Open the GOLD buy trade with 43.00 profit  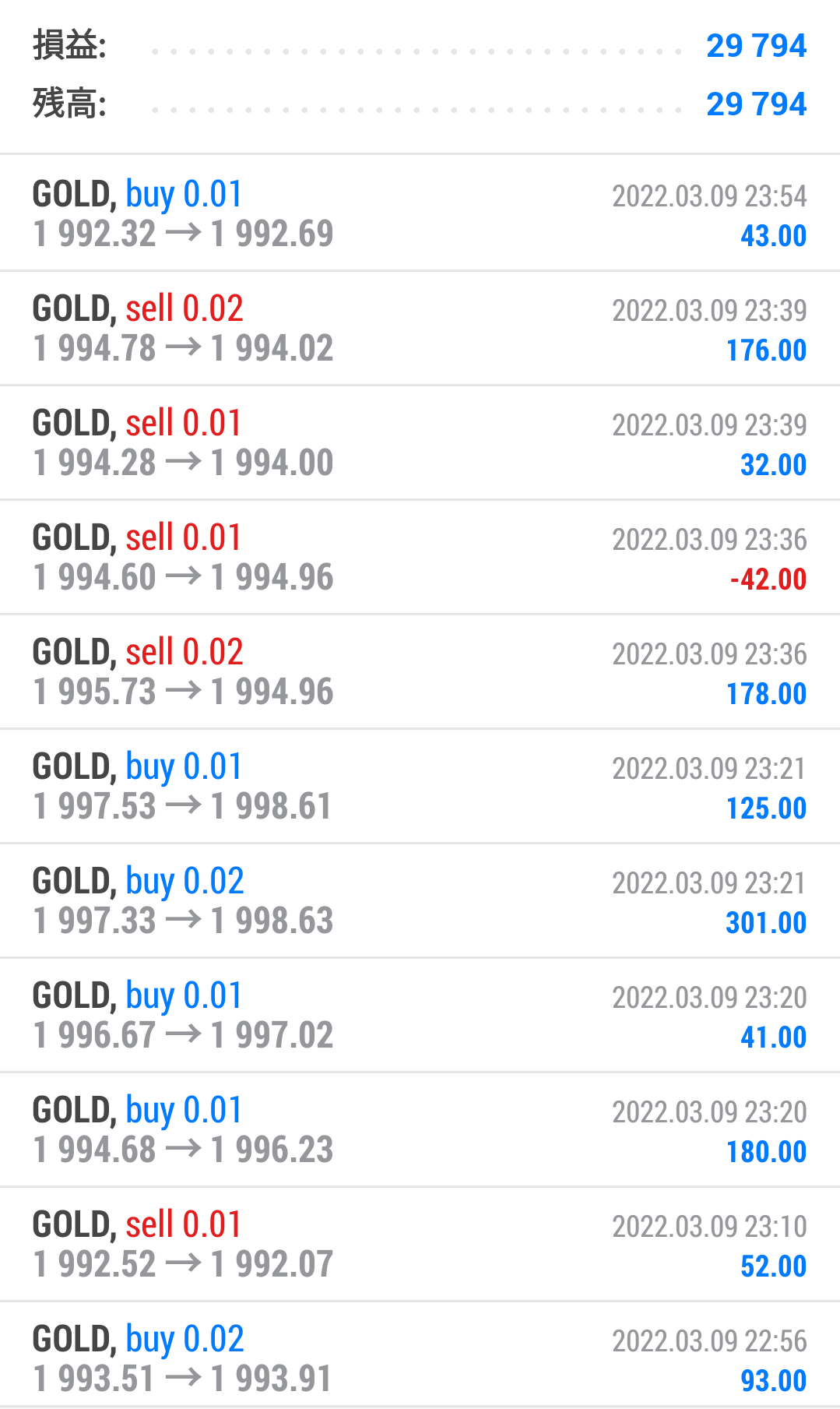[420, 213]
